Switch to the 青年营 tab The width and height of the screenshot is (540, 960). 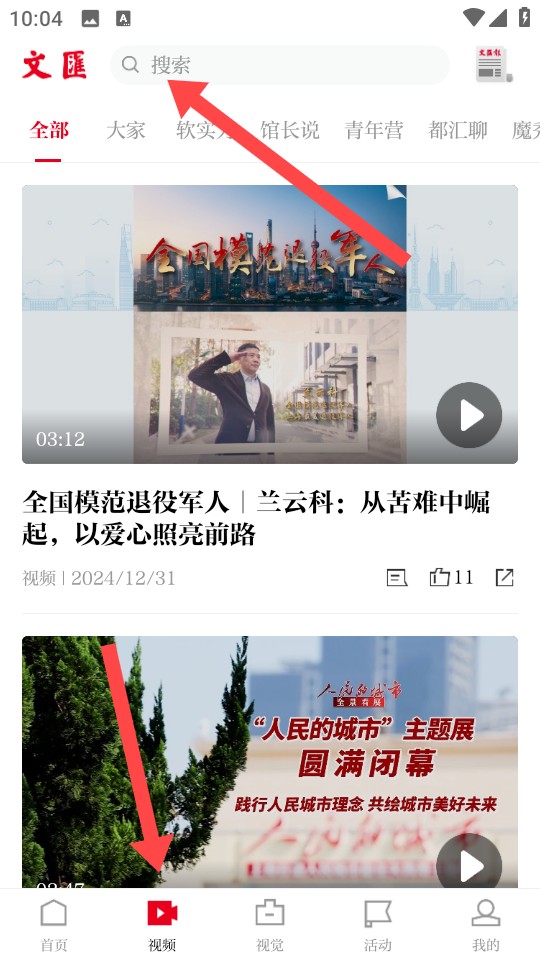click(373, 130)
